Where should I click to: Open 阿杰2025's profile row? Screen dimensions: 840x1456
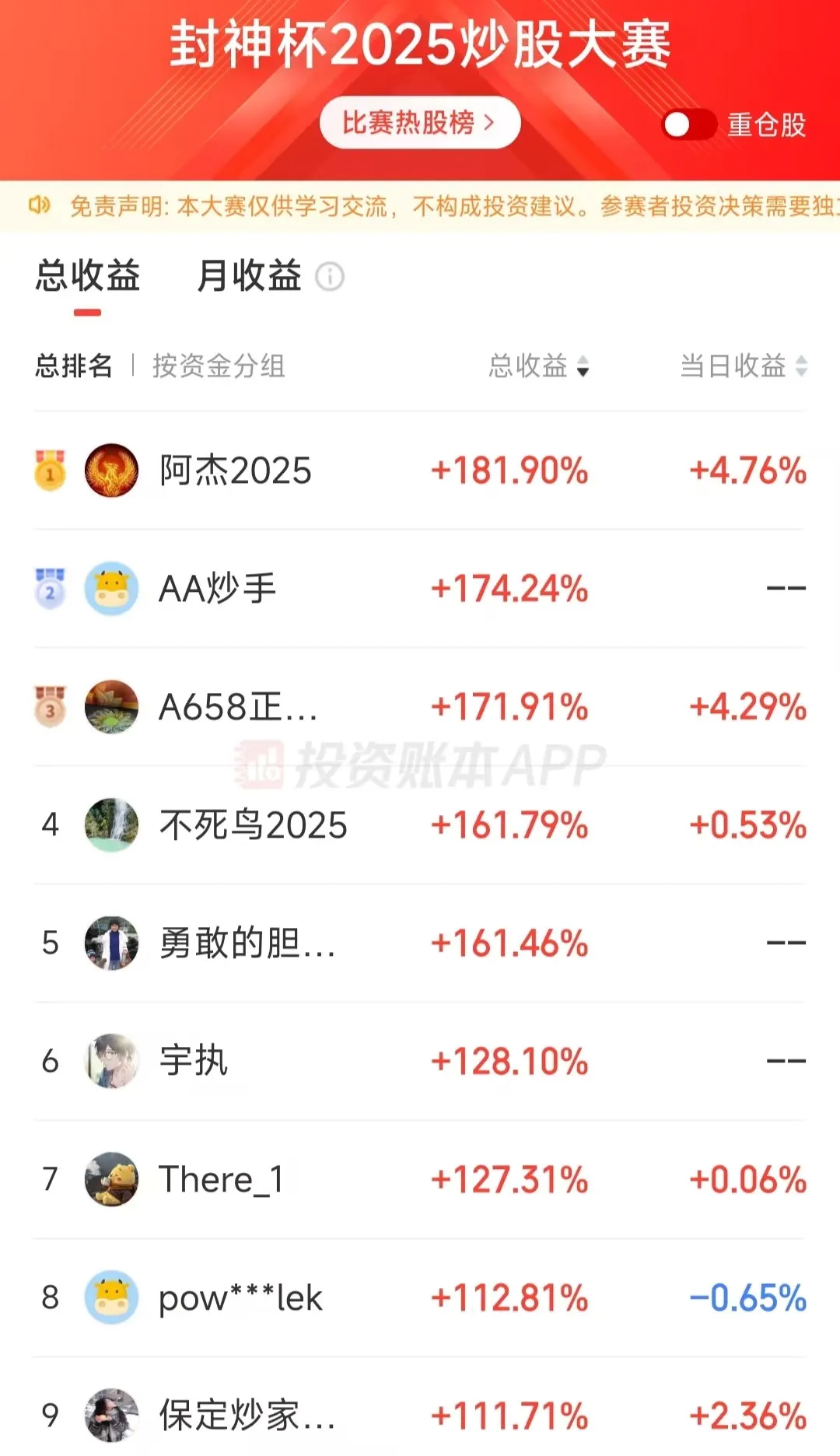tap(420, 471)
